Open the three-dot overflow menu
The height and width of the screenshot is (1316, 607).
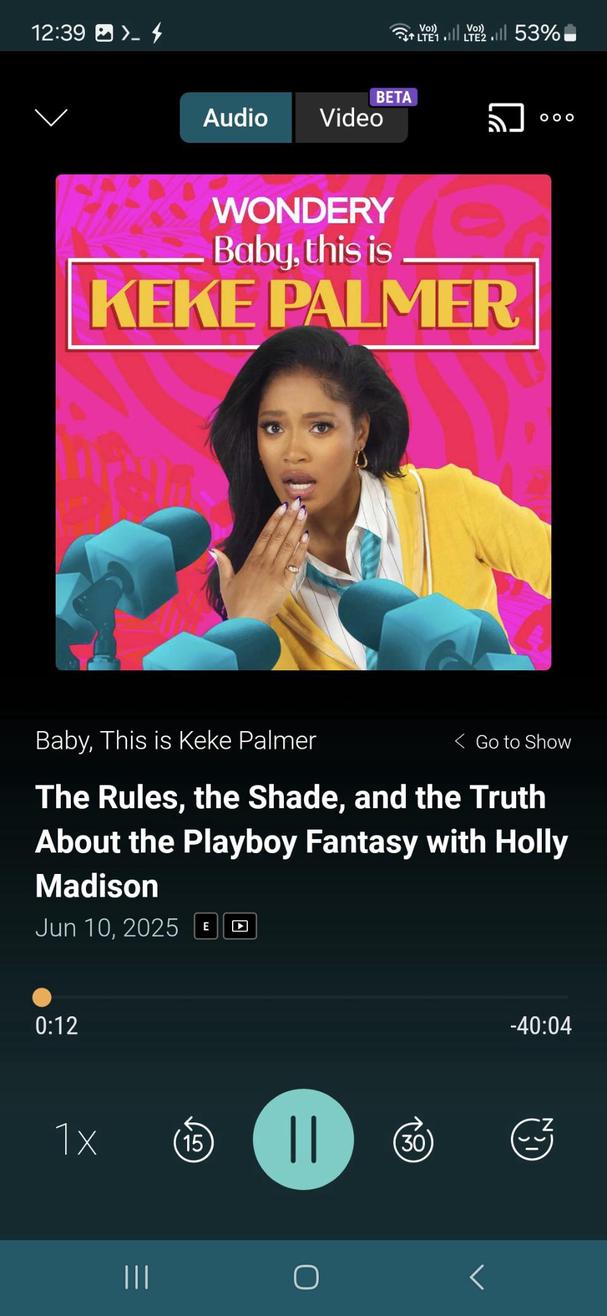pos(557,117)
